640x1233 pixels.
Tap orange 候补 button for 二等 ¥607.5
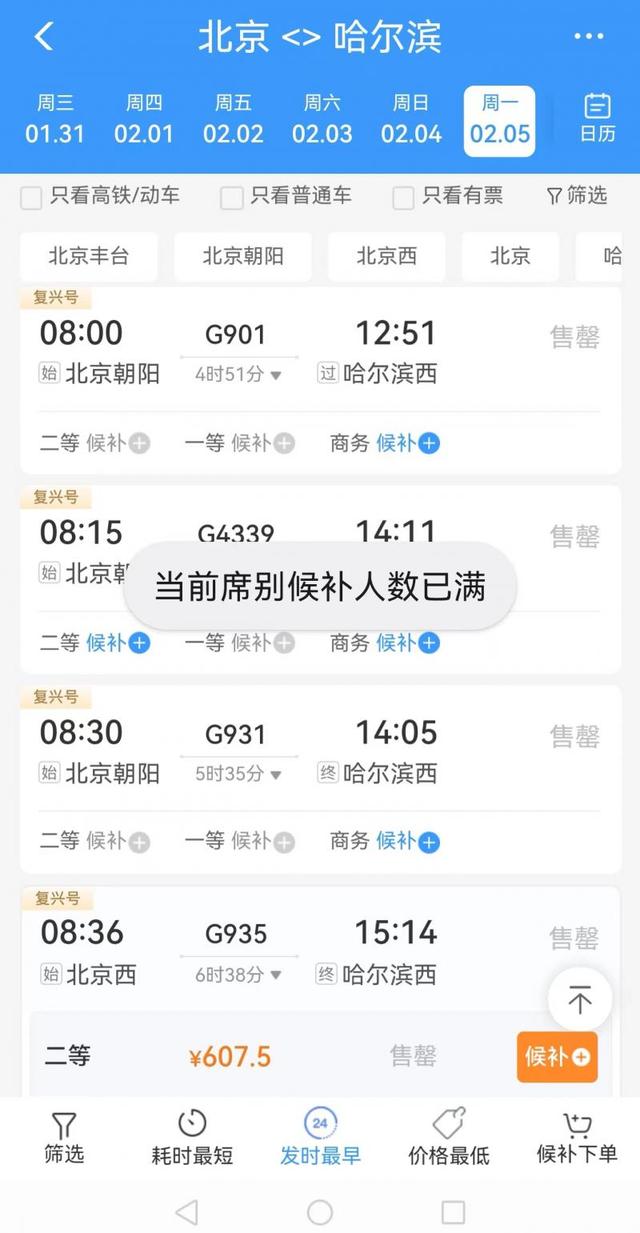(557, 1057)
